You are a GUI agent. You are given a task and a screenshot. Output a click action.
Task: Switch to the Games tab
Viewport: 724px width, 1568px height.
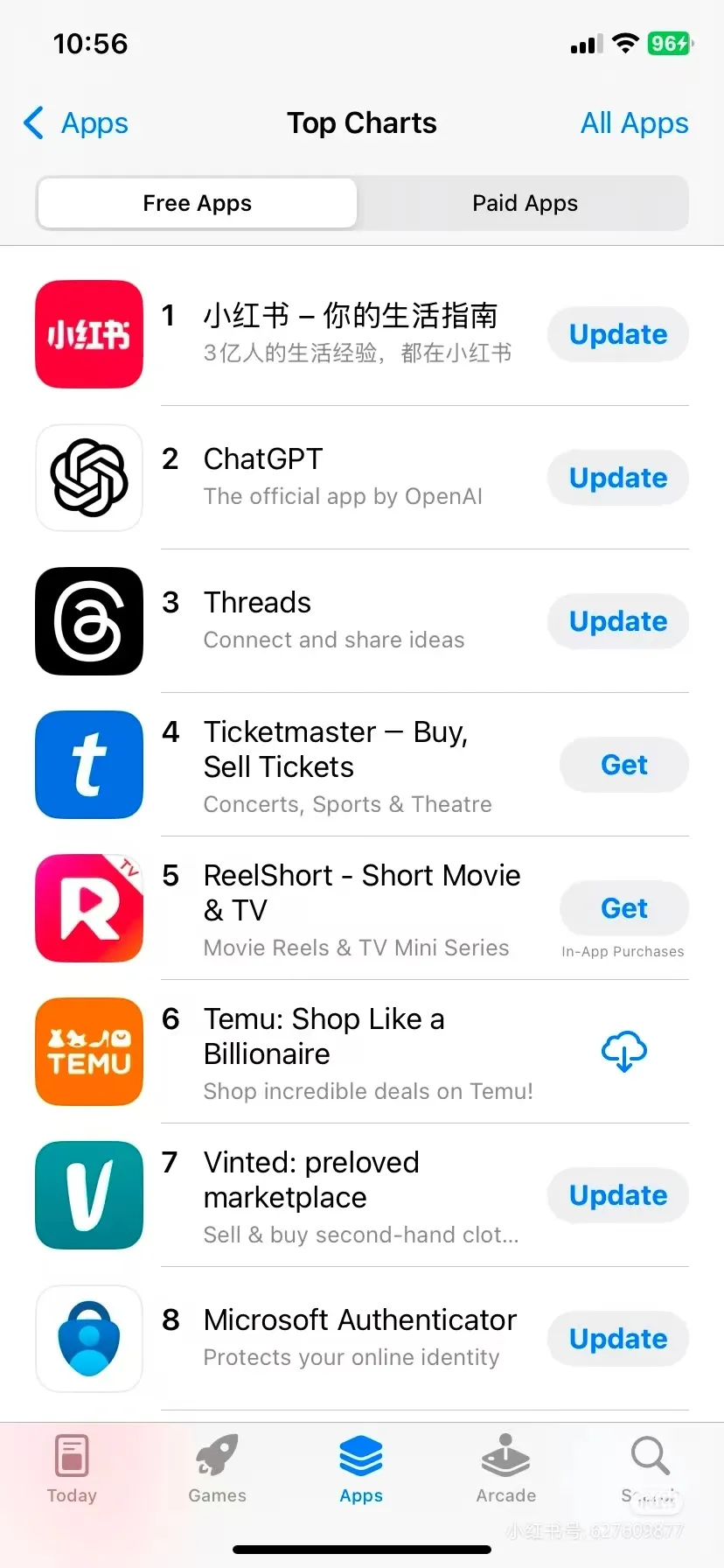point(217,1470)
